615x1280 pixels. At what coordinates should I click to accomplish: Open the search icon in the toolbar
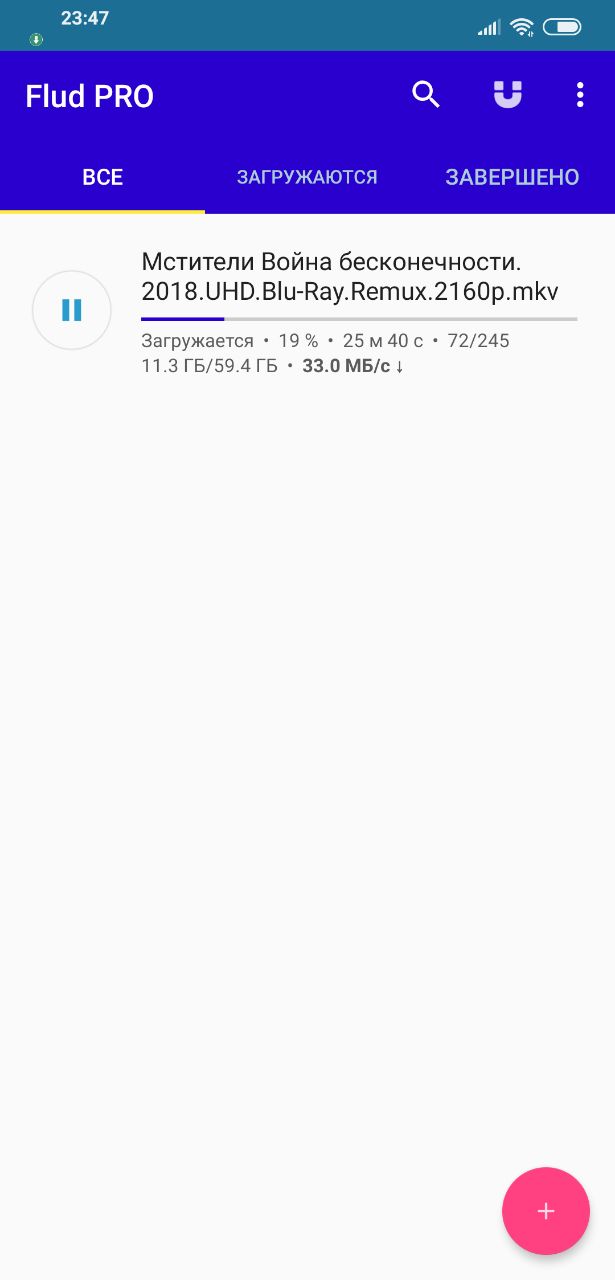(426, 96)
